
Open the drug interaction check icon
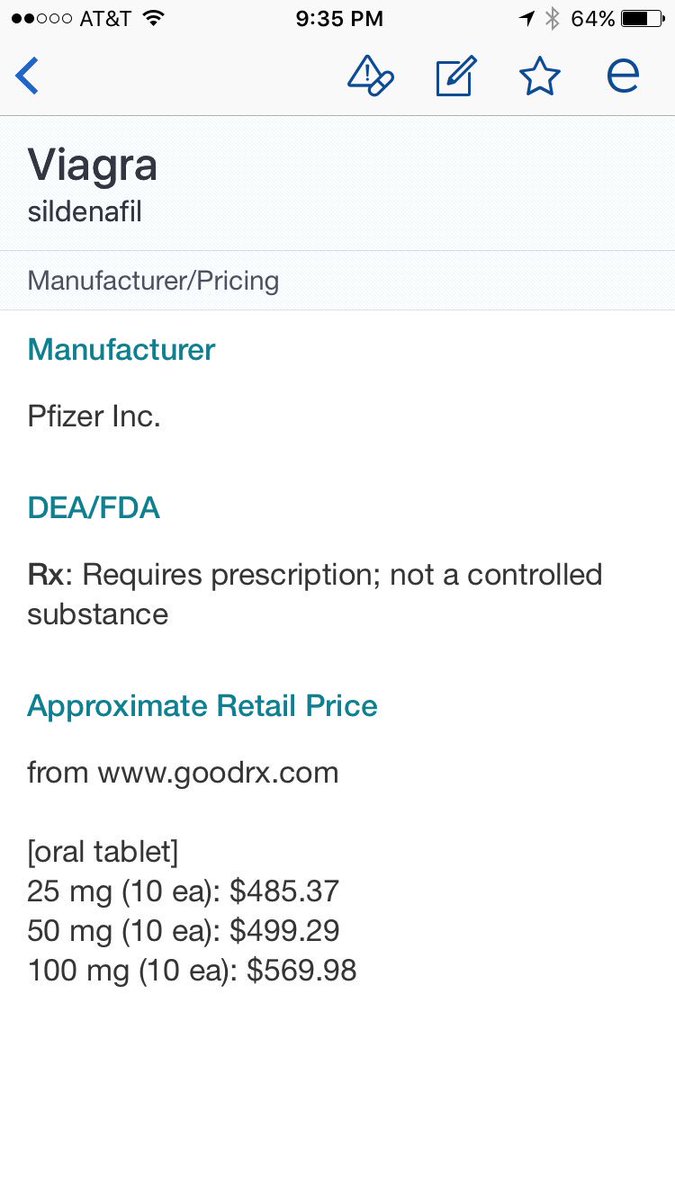[x=370, y=76]
